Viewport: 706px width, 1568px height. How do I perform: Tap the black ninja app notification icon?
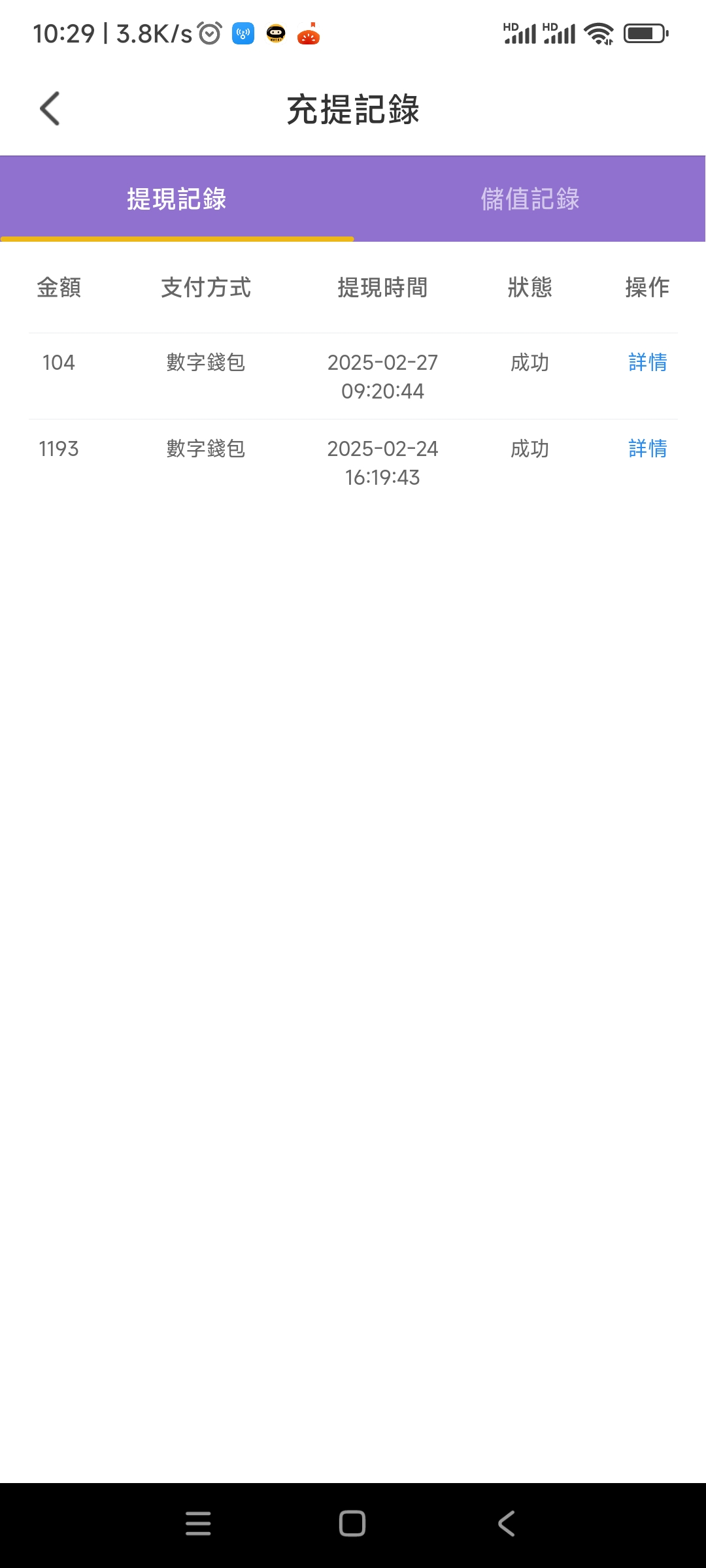coord(276,33)
